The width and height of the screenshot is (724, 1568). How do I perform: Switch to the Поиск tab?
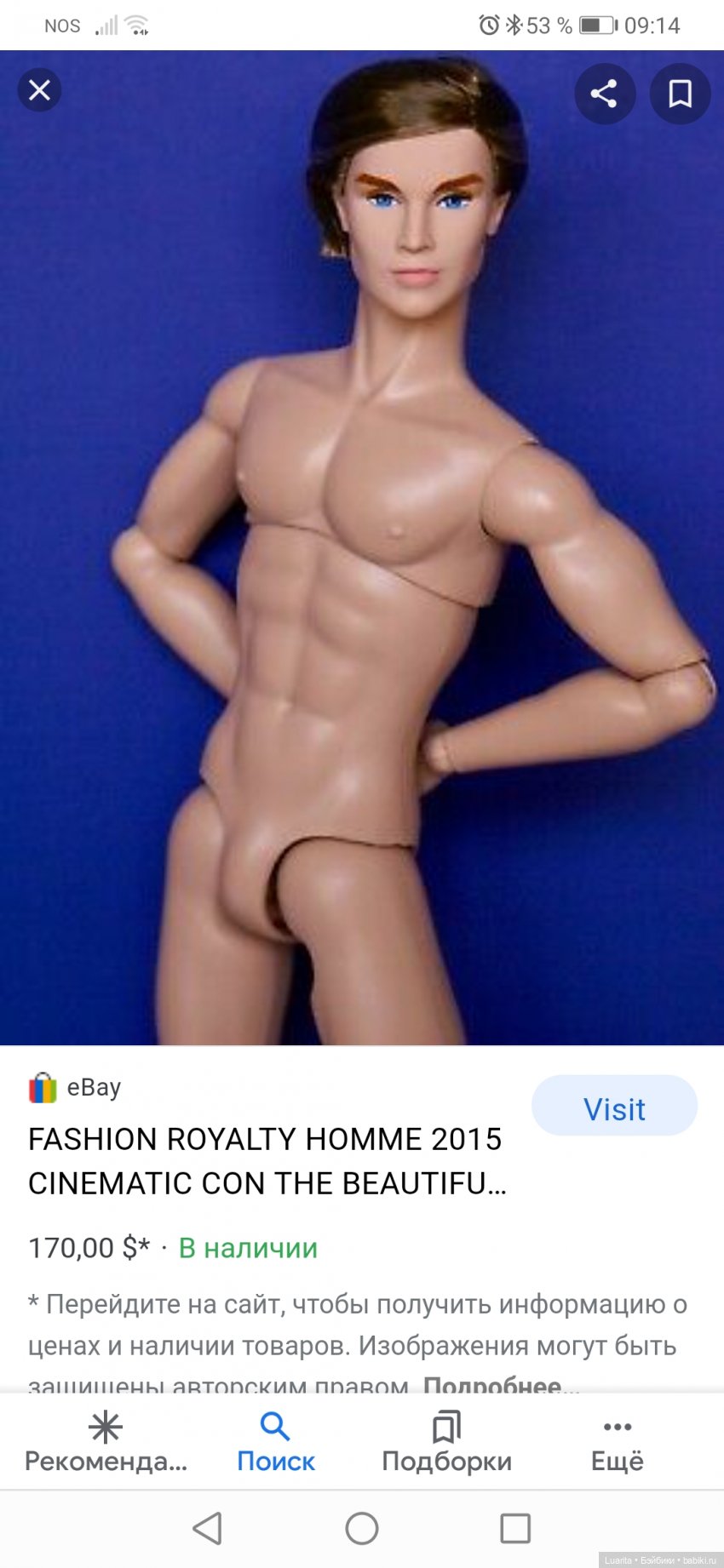[276, 1442]
